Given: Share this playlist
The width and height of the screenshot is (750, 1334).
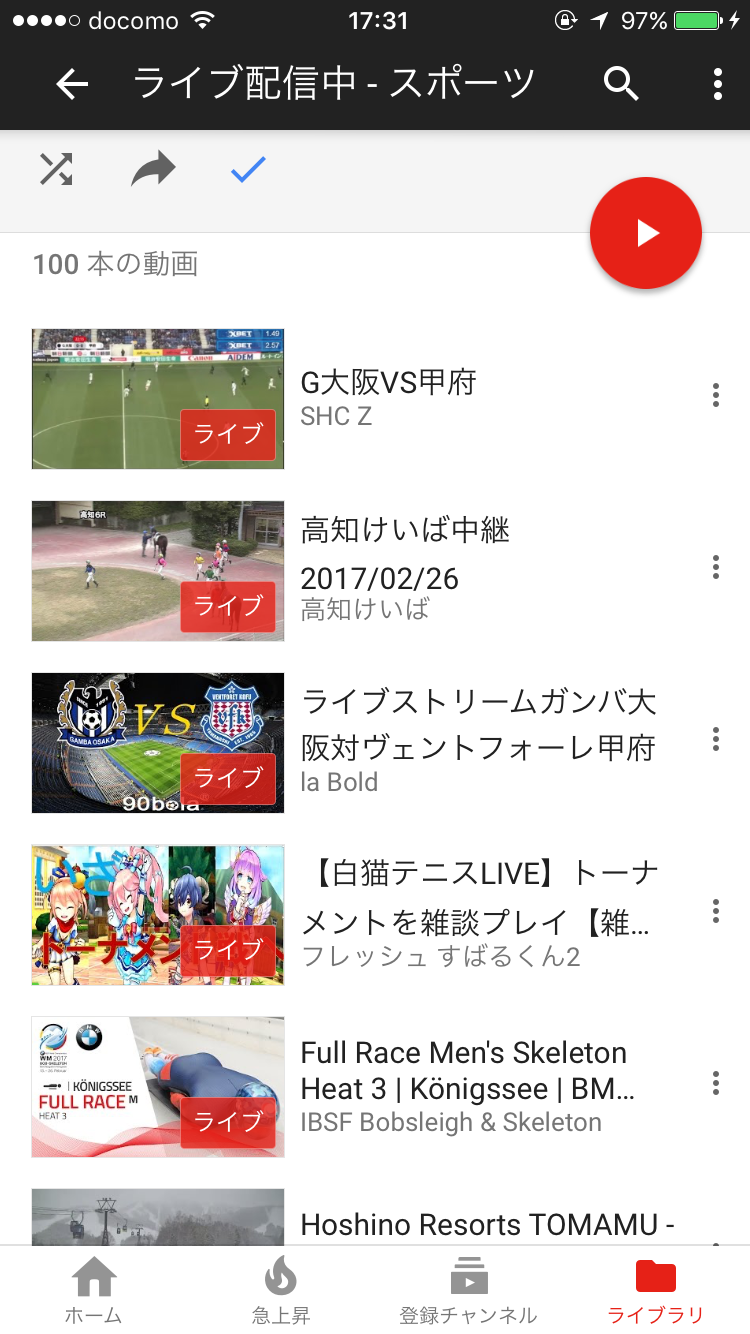Looking at the screenshot, I should tap(153, 170).
